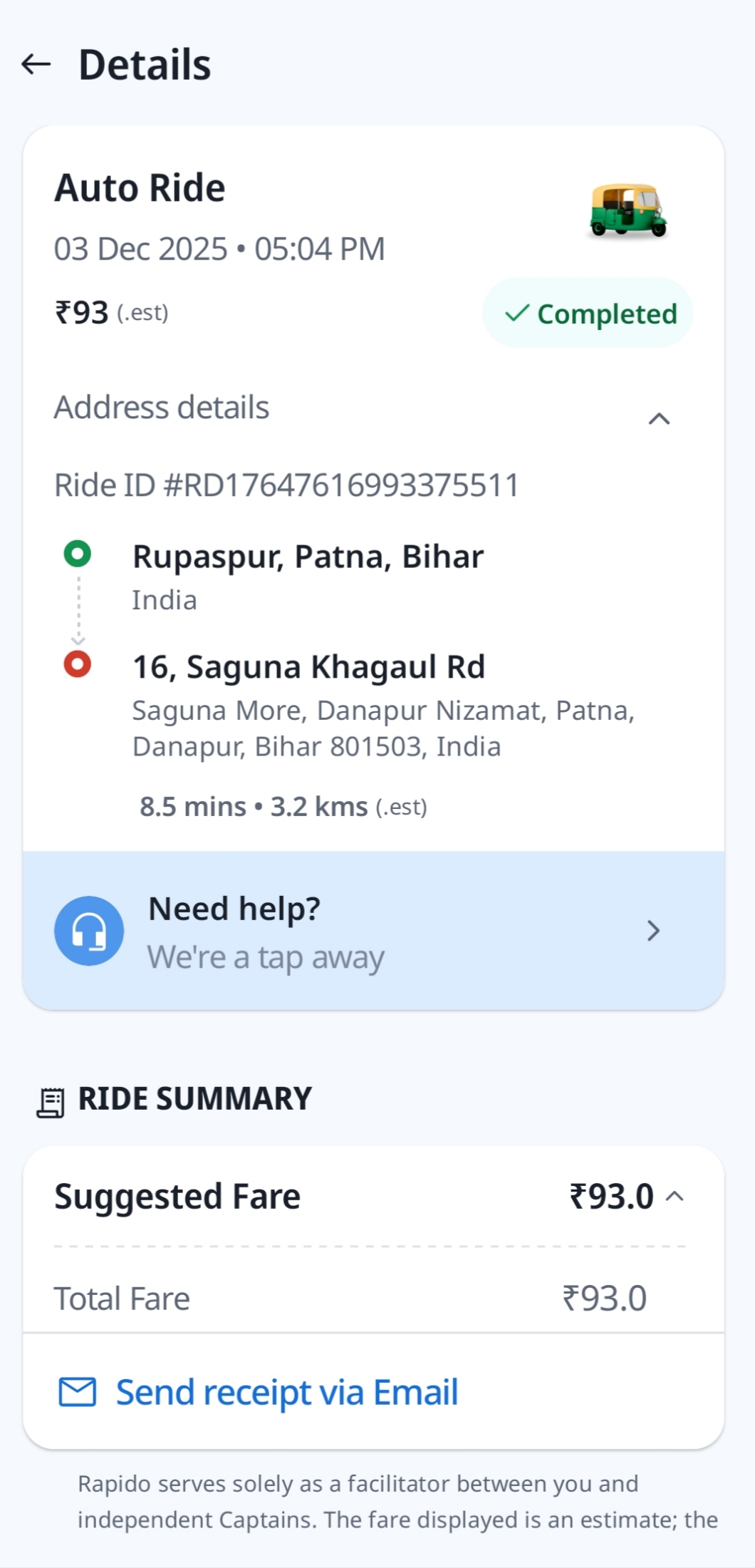Open the Need help support row

(x=373, y=931)
